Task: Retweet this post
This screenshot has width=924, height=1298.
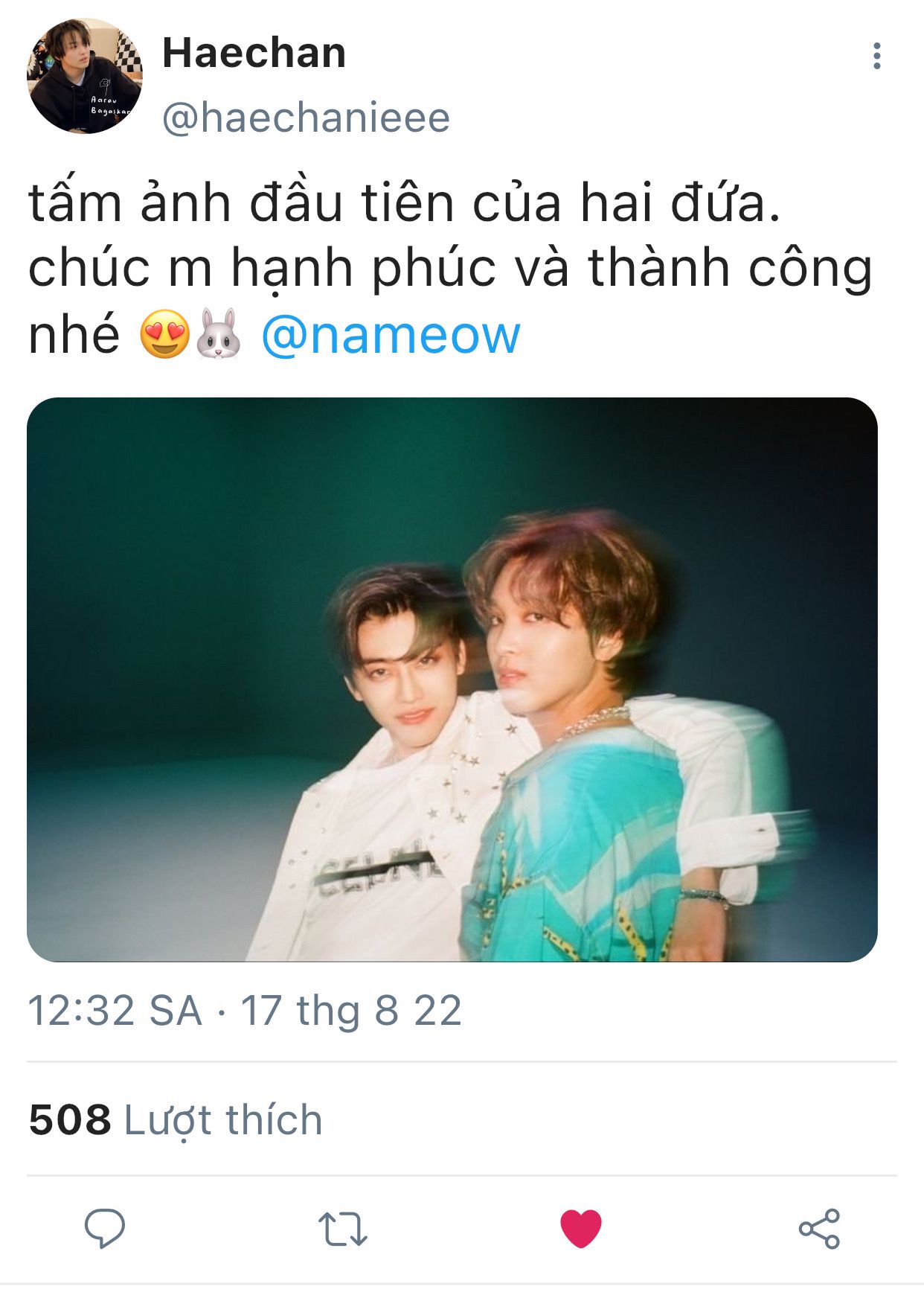Action: [x=343, y=1228]
